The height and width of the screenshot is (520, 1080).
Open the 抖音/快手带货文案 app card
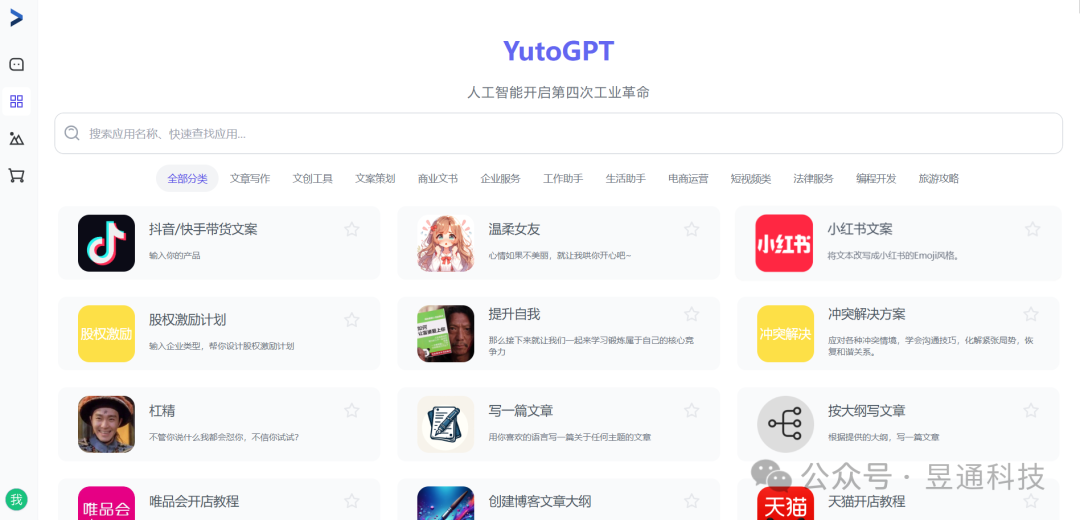[219, 243]
